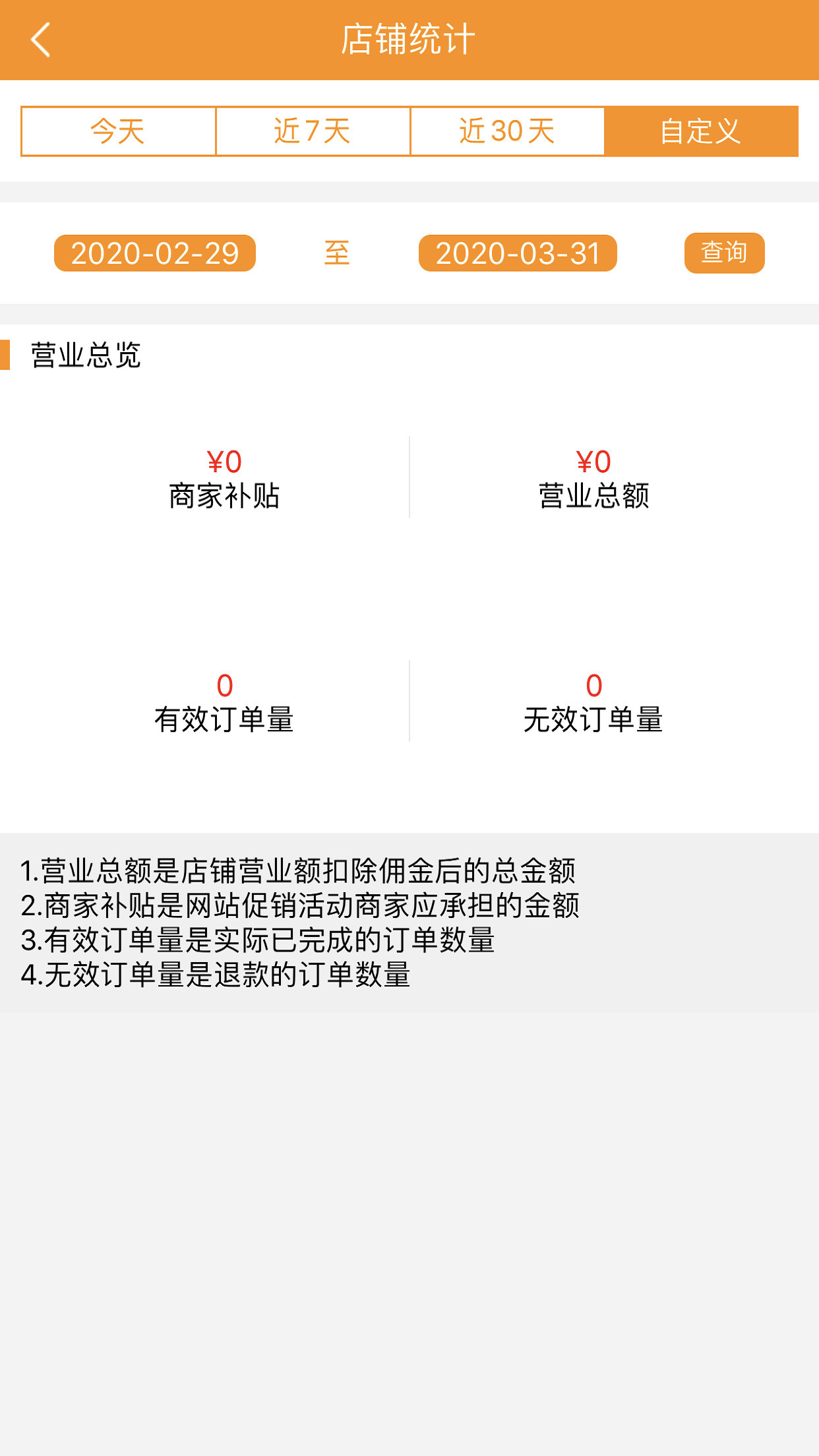Go back from 店铺统计 page
This screenshot has width=819, height=1456.
click(41, 40)
